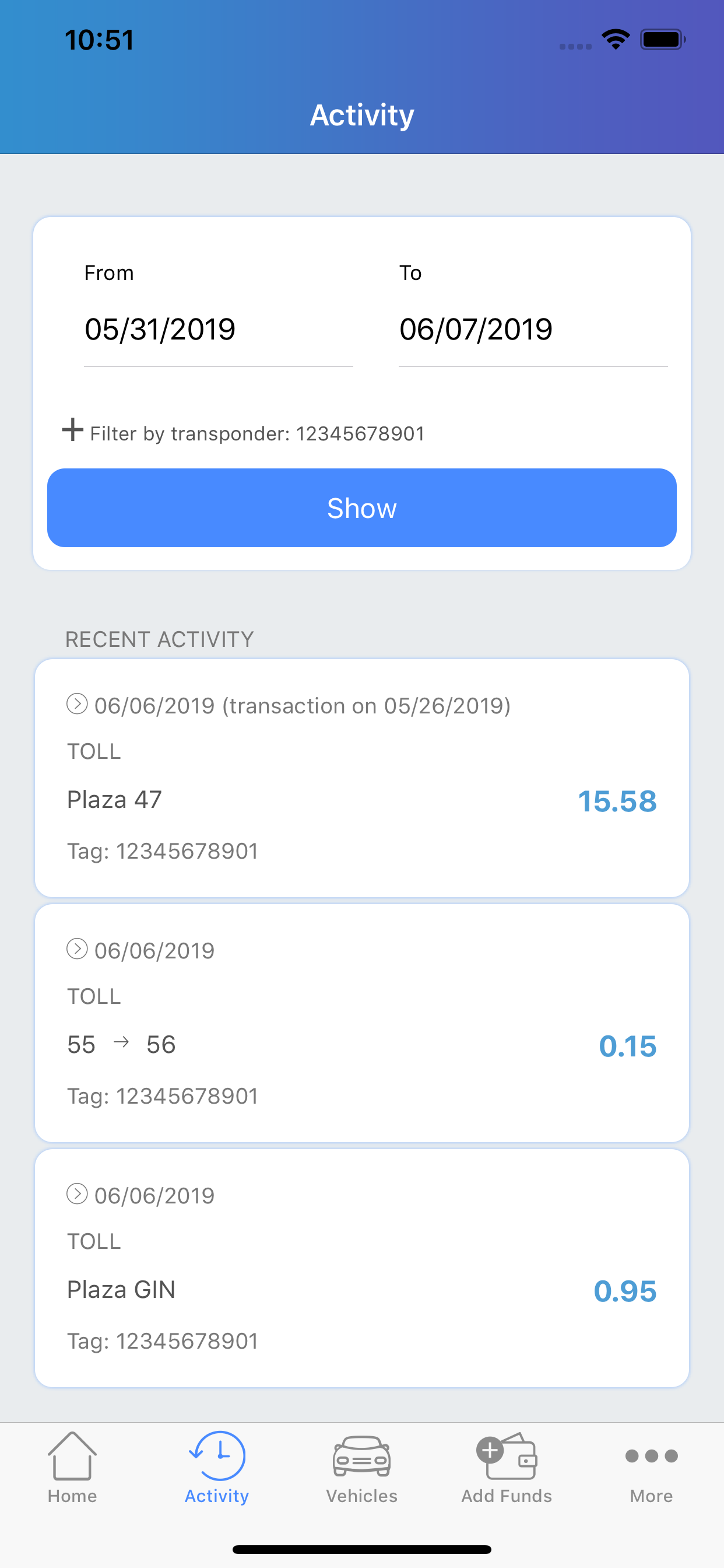
Task: Expand the Plaza GIN transaction details
Action: click(x=77, y=1194)
